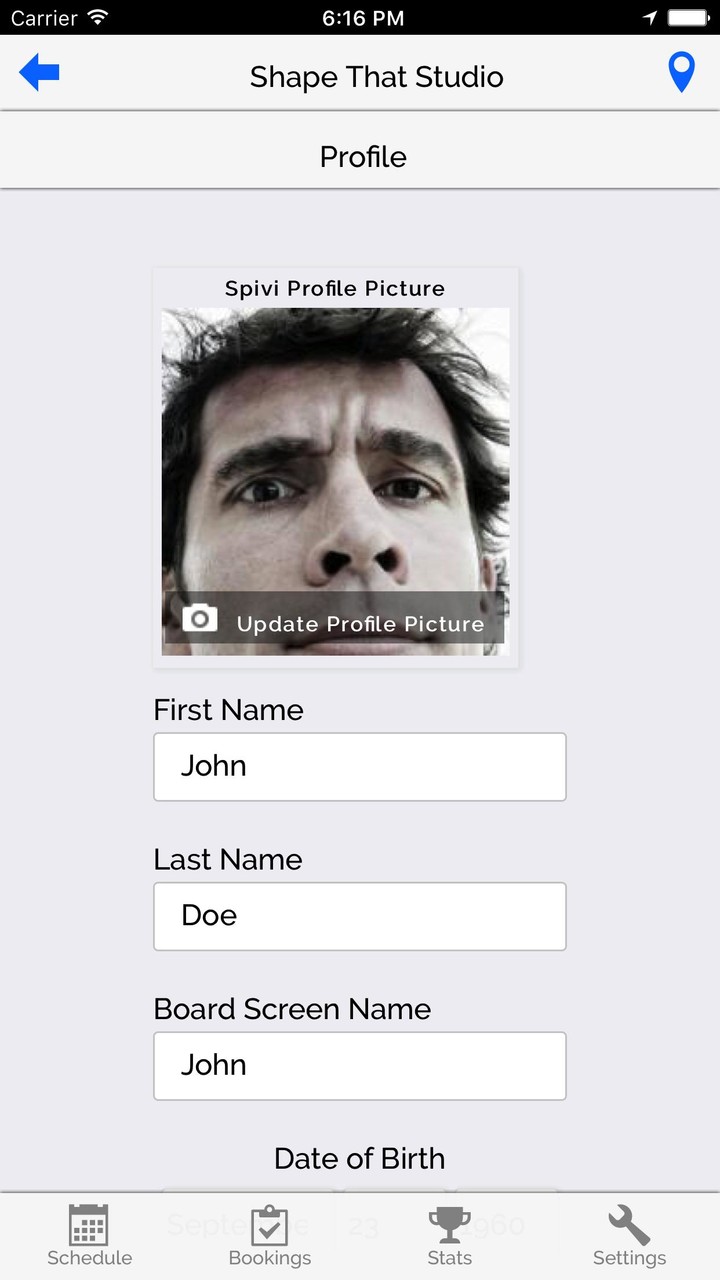This screenshot has height=1280, width=720.
Task: Tap the blue back arrow
Action: [38, 71]
